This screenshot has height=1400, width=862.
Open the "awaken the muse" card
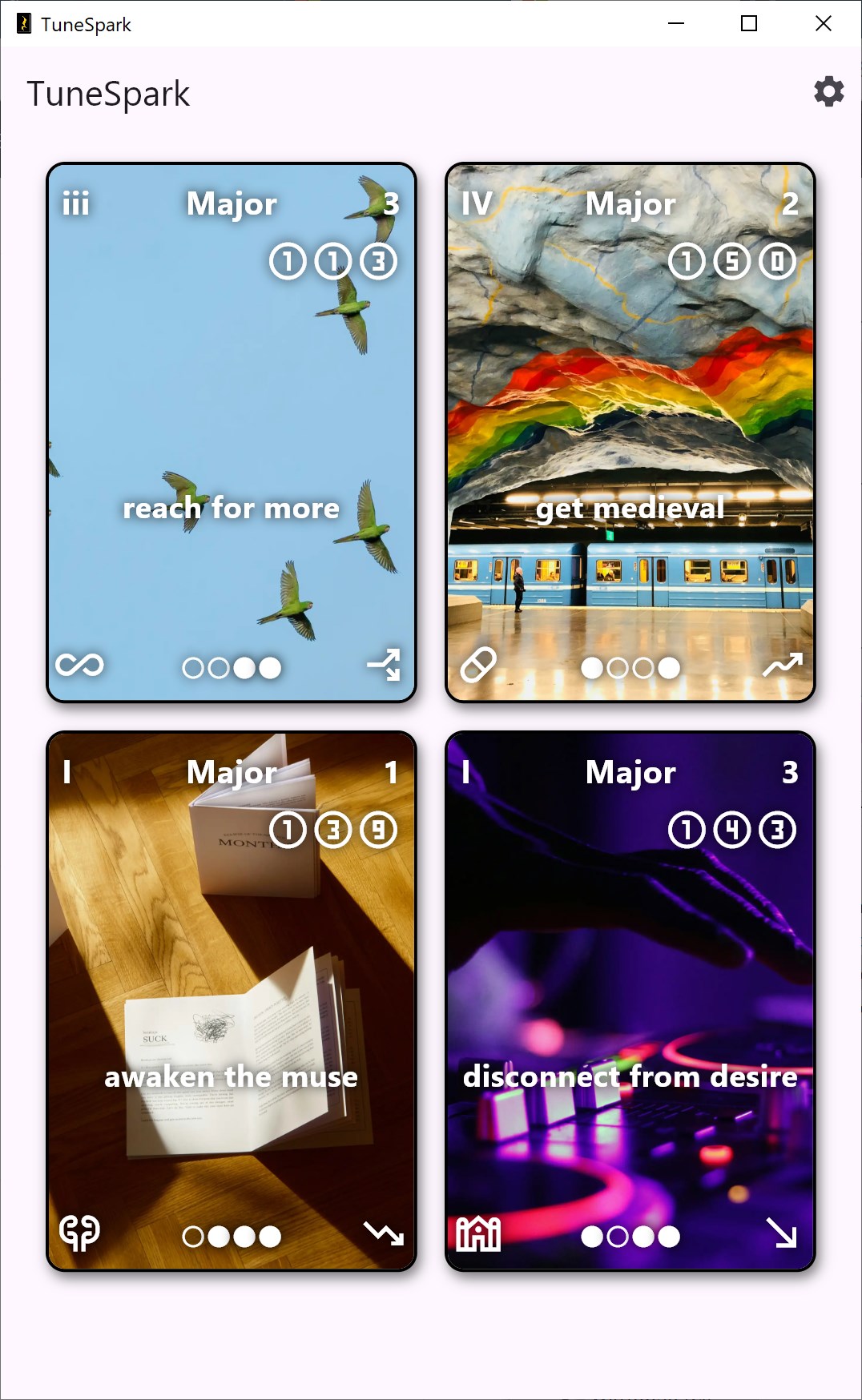click(232, 1001)
